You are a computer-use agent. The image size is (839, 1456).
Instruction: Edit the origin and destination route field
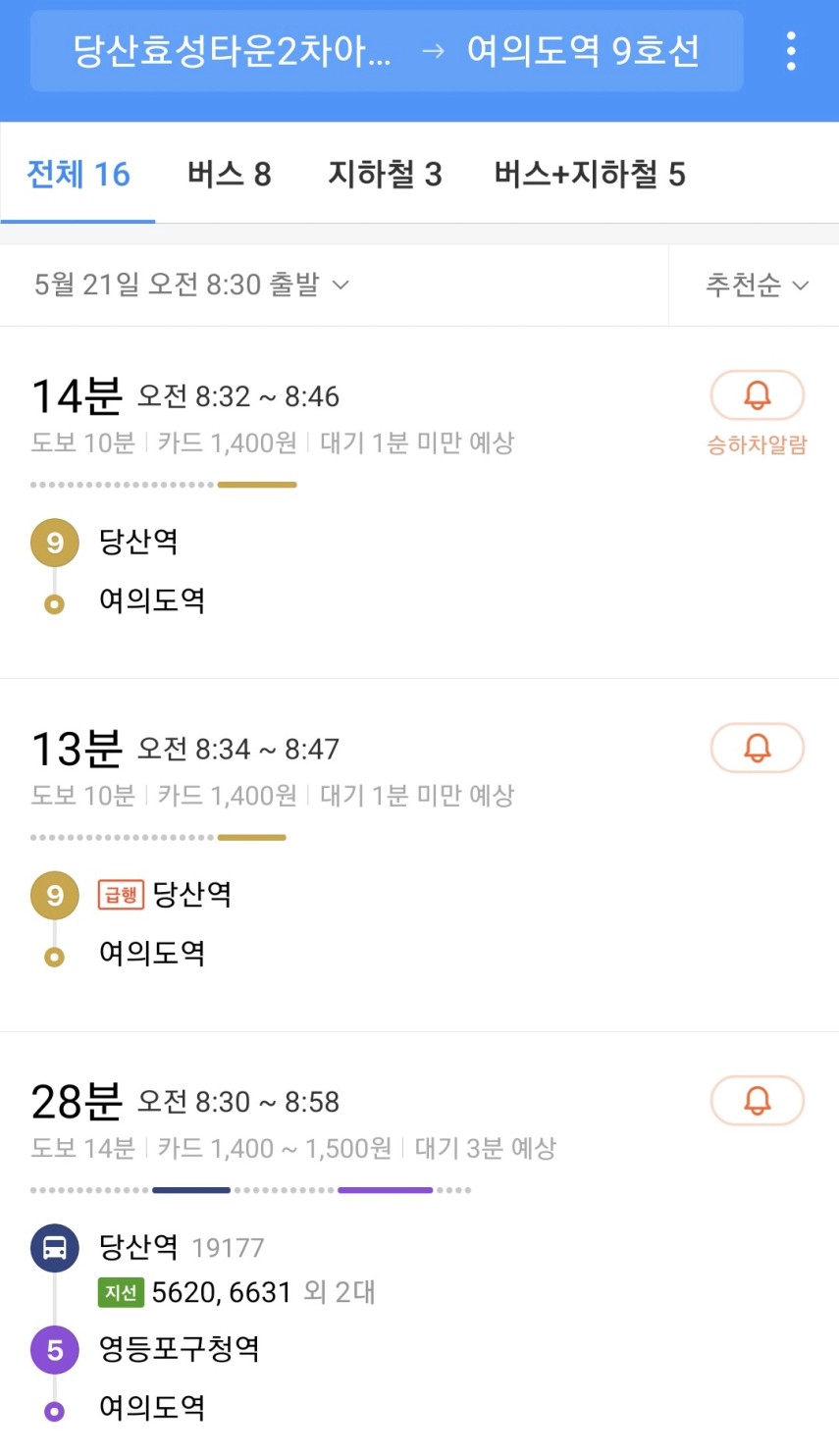(x=387, y=51)
